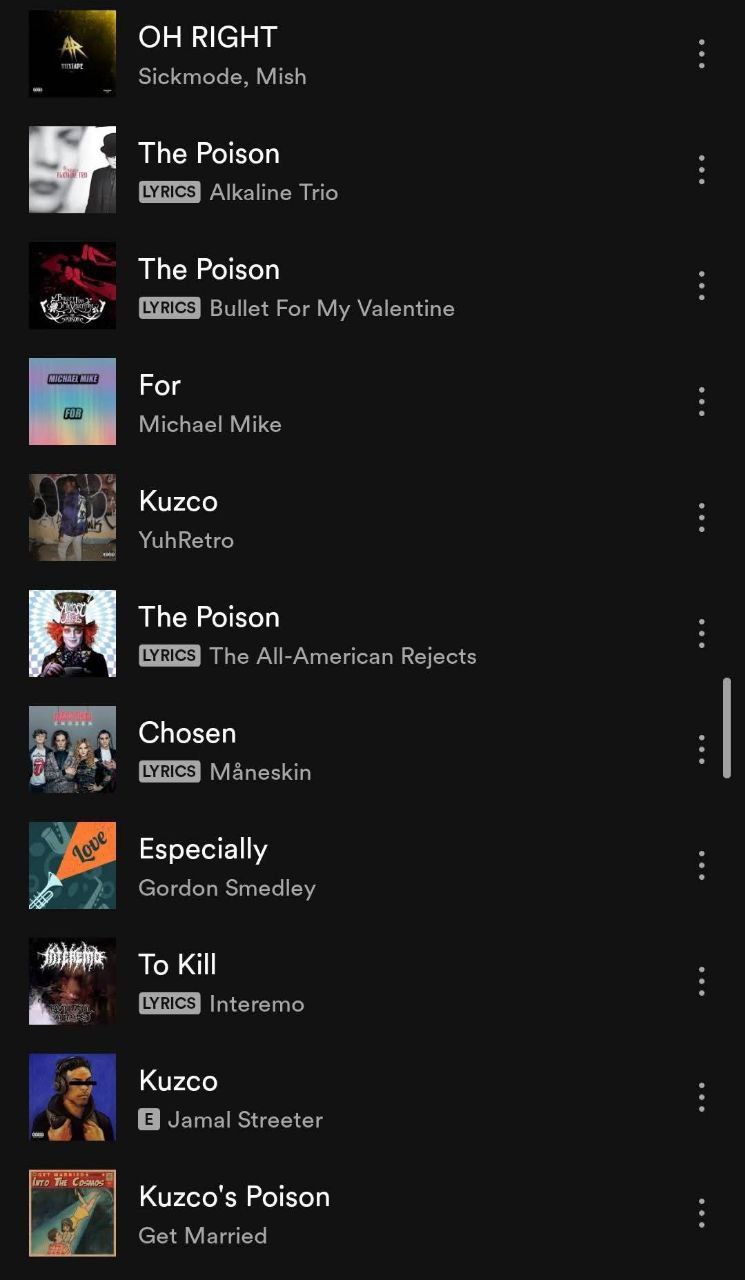
Task: Open more options for Michael Mike's song
Action: pos(702,402)
